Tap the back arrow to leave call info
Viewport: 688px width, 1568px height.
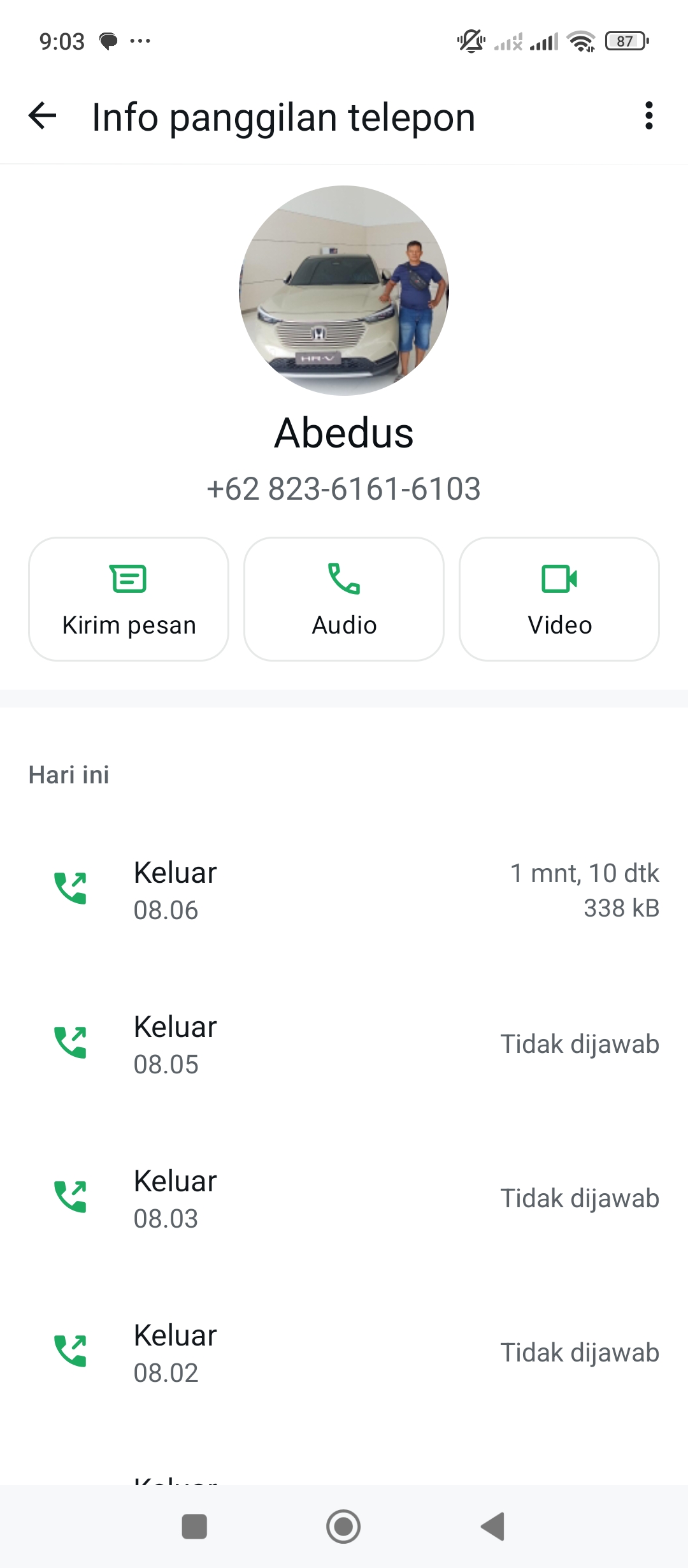(41, 116)
